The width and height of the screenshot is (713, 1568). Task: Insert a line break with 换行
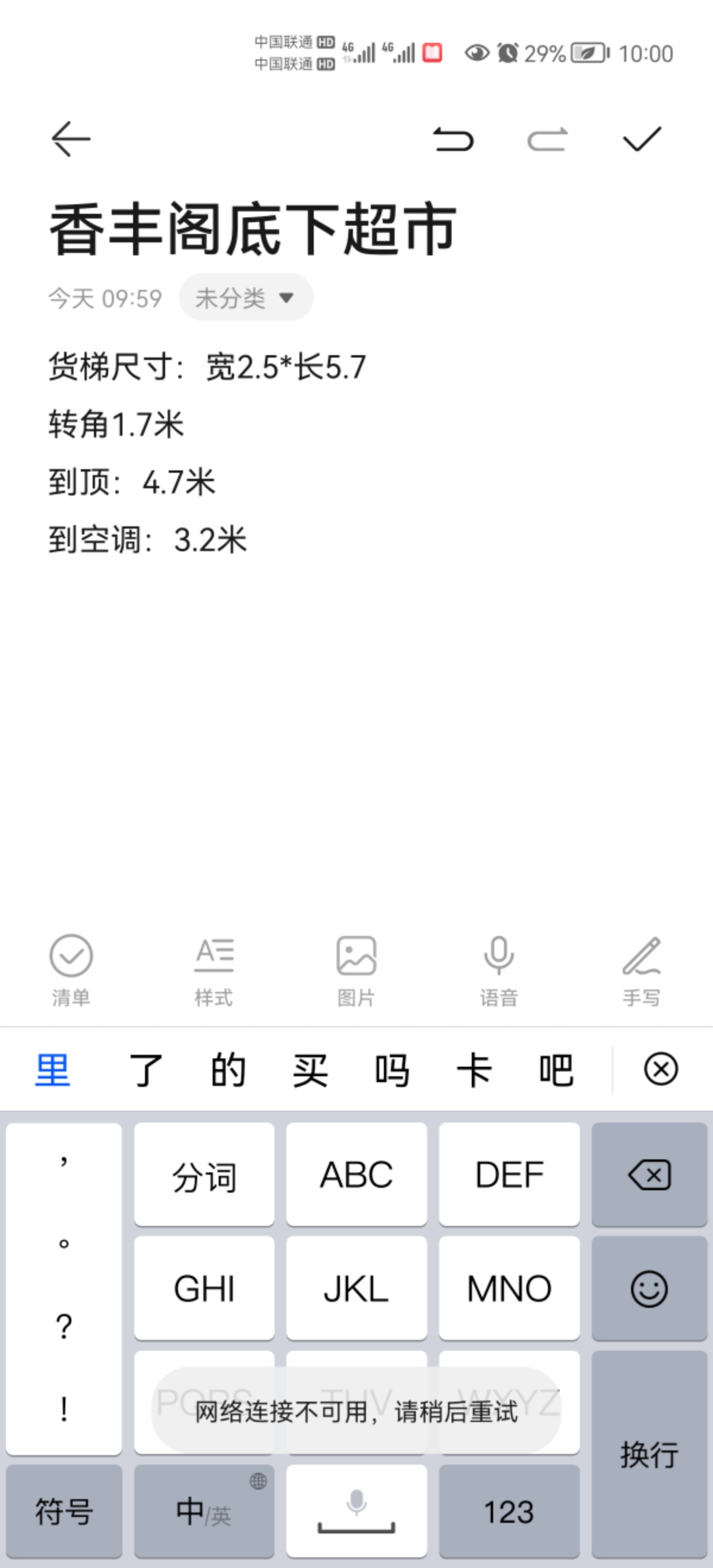tap(649, 1455)
